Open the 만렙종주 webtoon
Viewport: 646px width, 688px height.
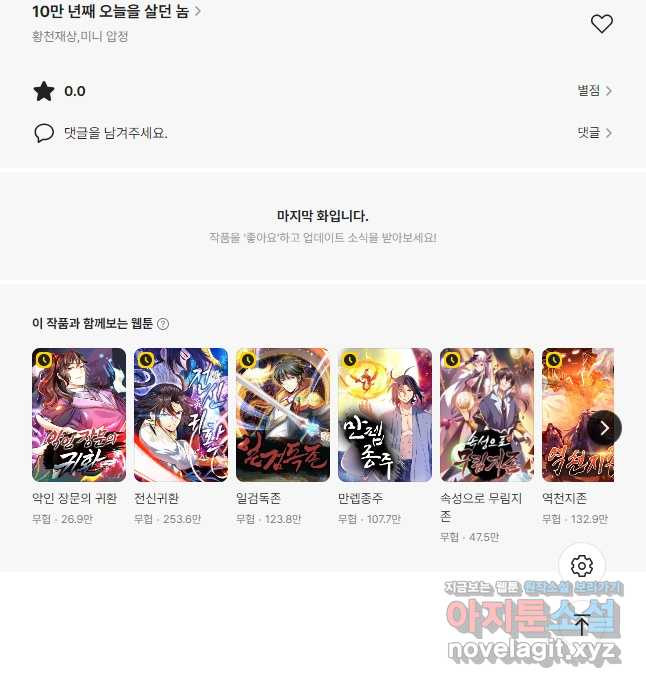tap(385, 415)
